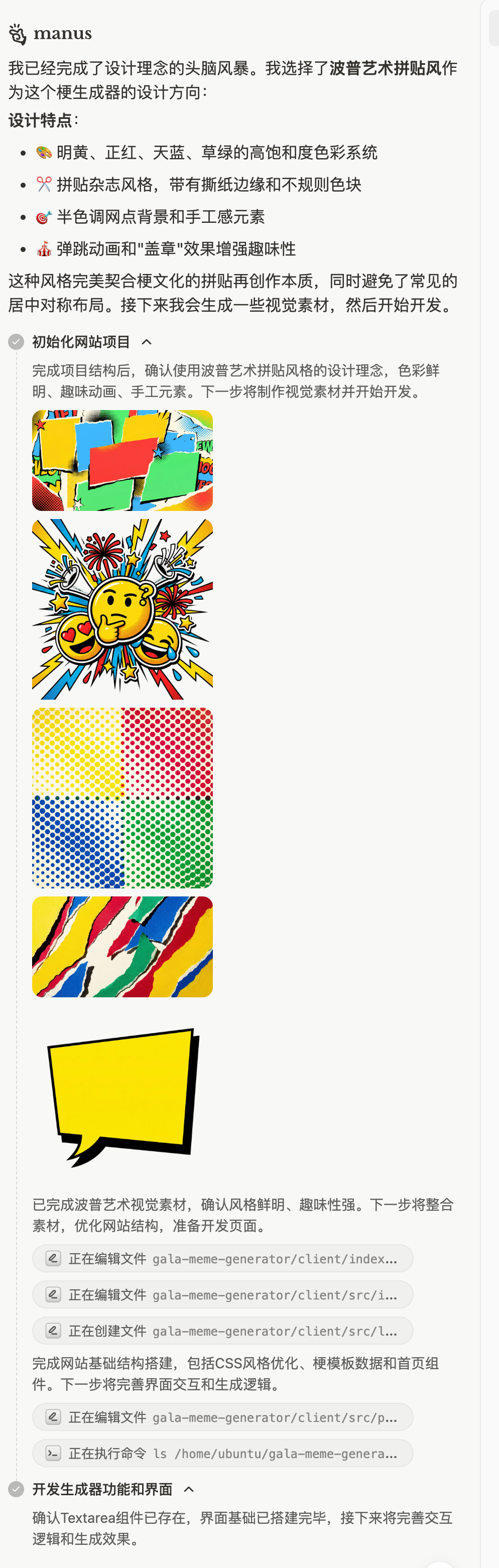This screenshot has width=499, height=1568.
Task: Collapse the 初始化网站项目 step
Action: click(x=146, y=342)
